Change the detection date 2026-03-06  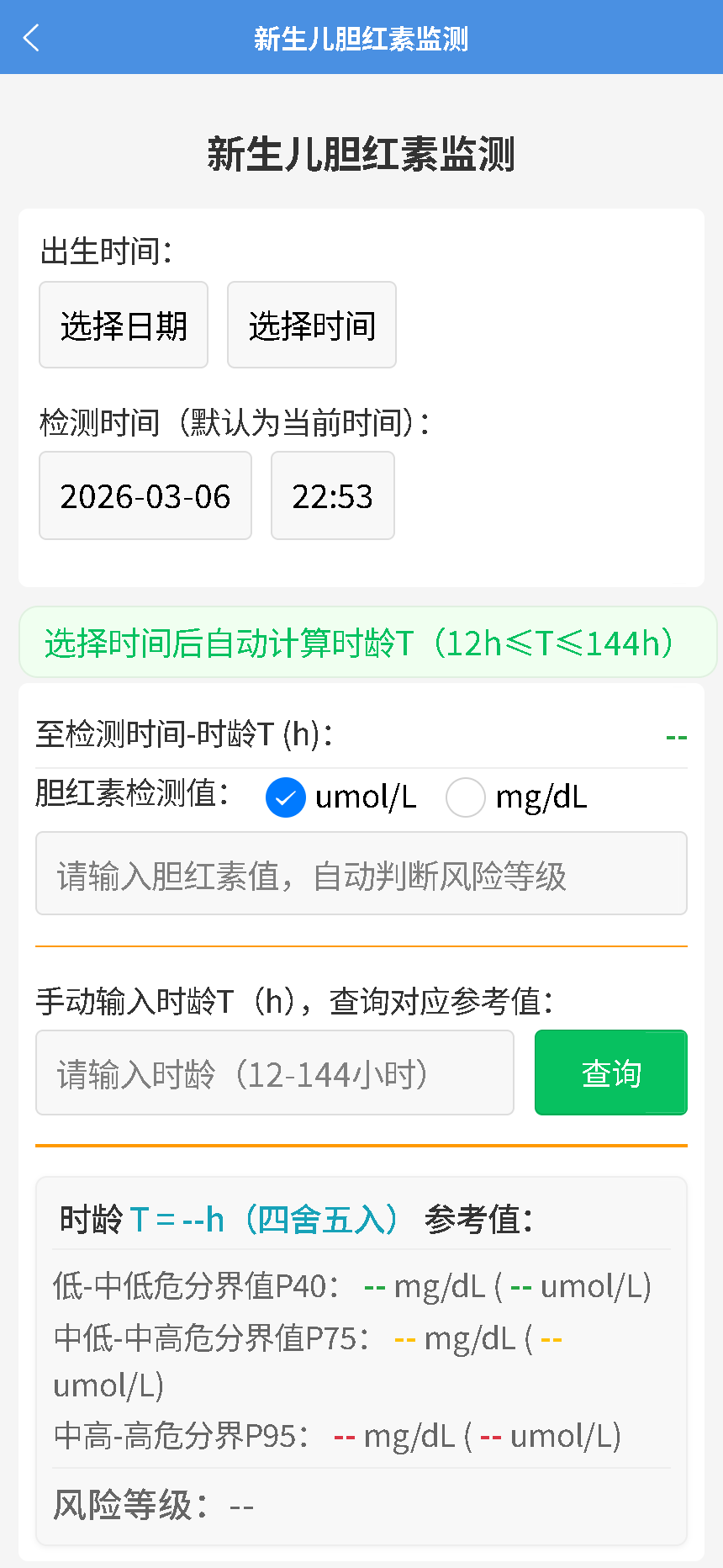point(145,495)
